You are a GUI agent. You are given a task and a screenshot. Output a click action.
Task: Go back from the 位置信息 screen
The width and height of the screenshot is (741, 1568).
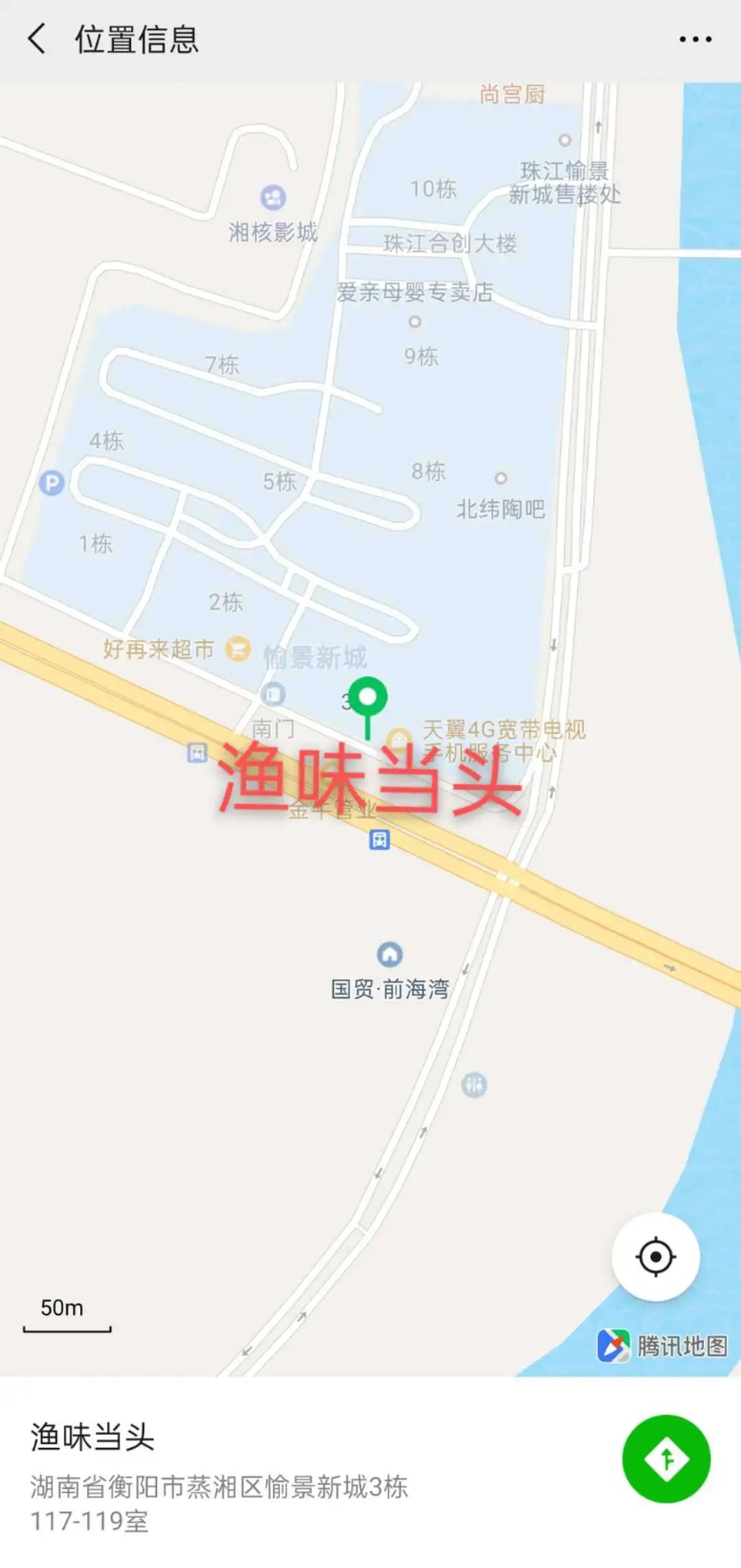pyautogui.click(x=37, y=38)
